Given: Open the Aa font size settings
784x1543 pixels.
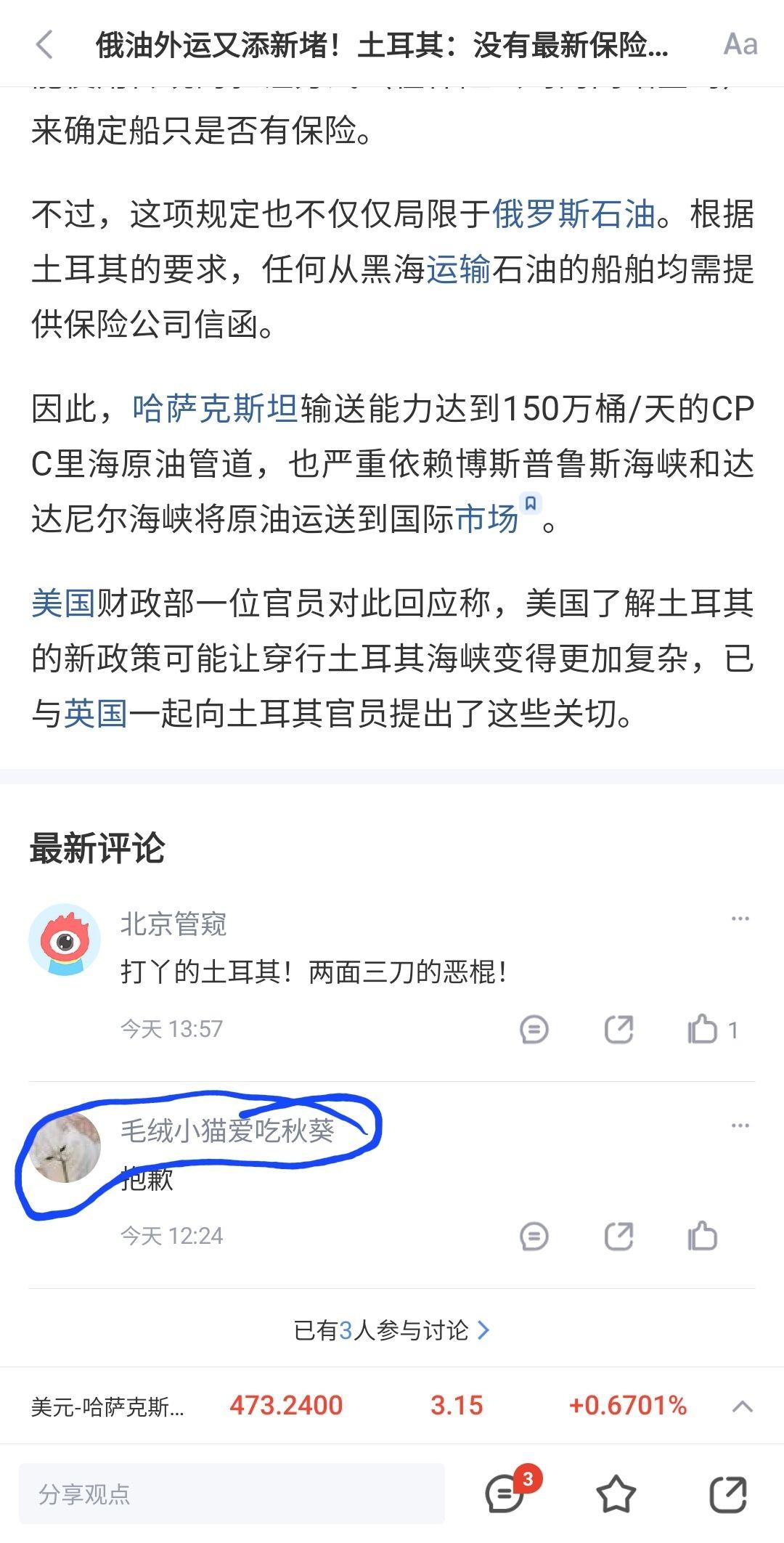Looking at the screenshot, I should [740, 45].
